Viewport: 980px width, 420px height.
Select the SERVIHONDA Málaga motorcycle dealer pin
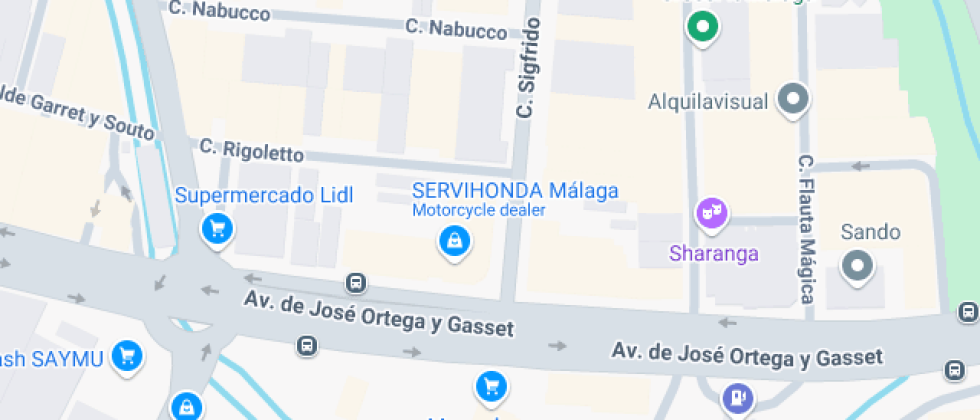[454, 242]
